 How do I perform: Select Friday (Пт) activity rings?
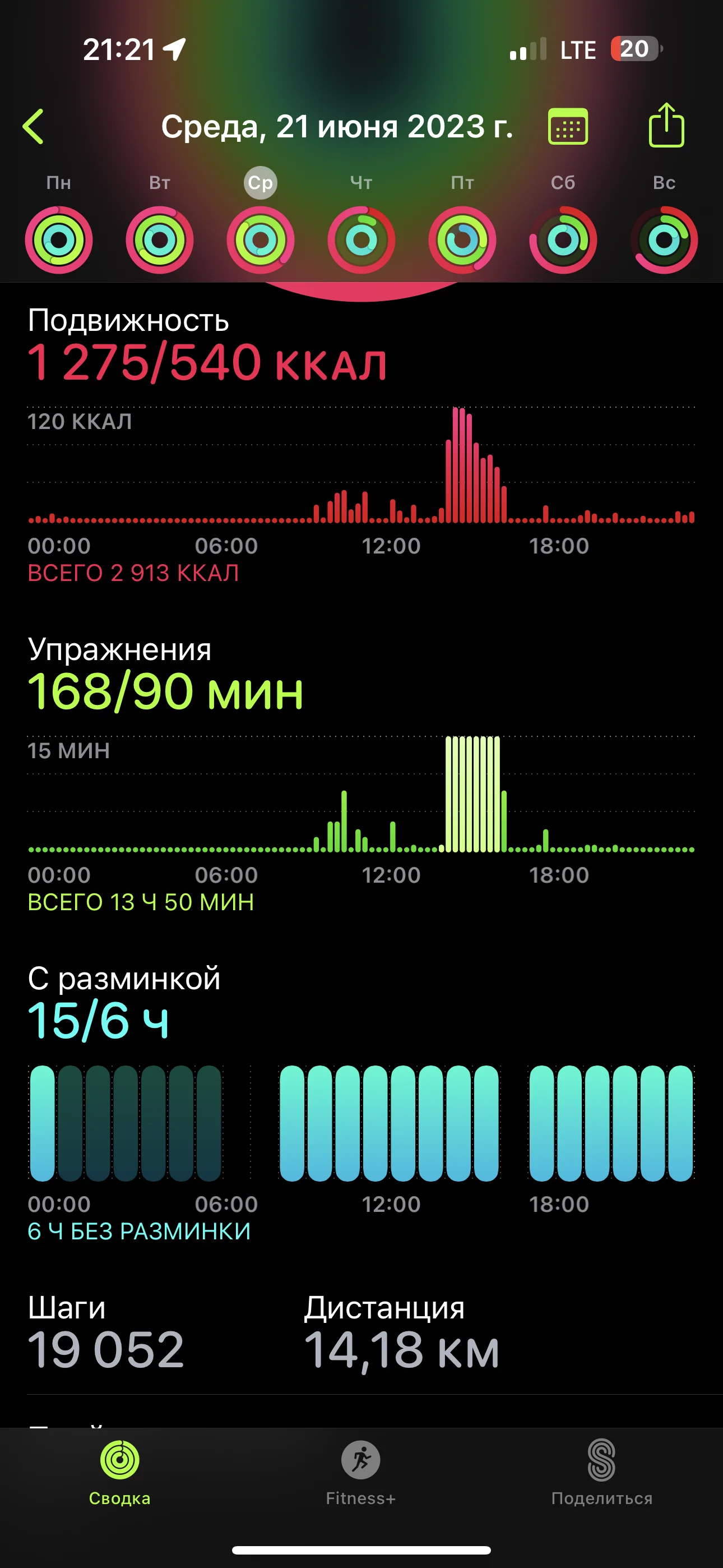click(462, 240)
